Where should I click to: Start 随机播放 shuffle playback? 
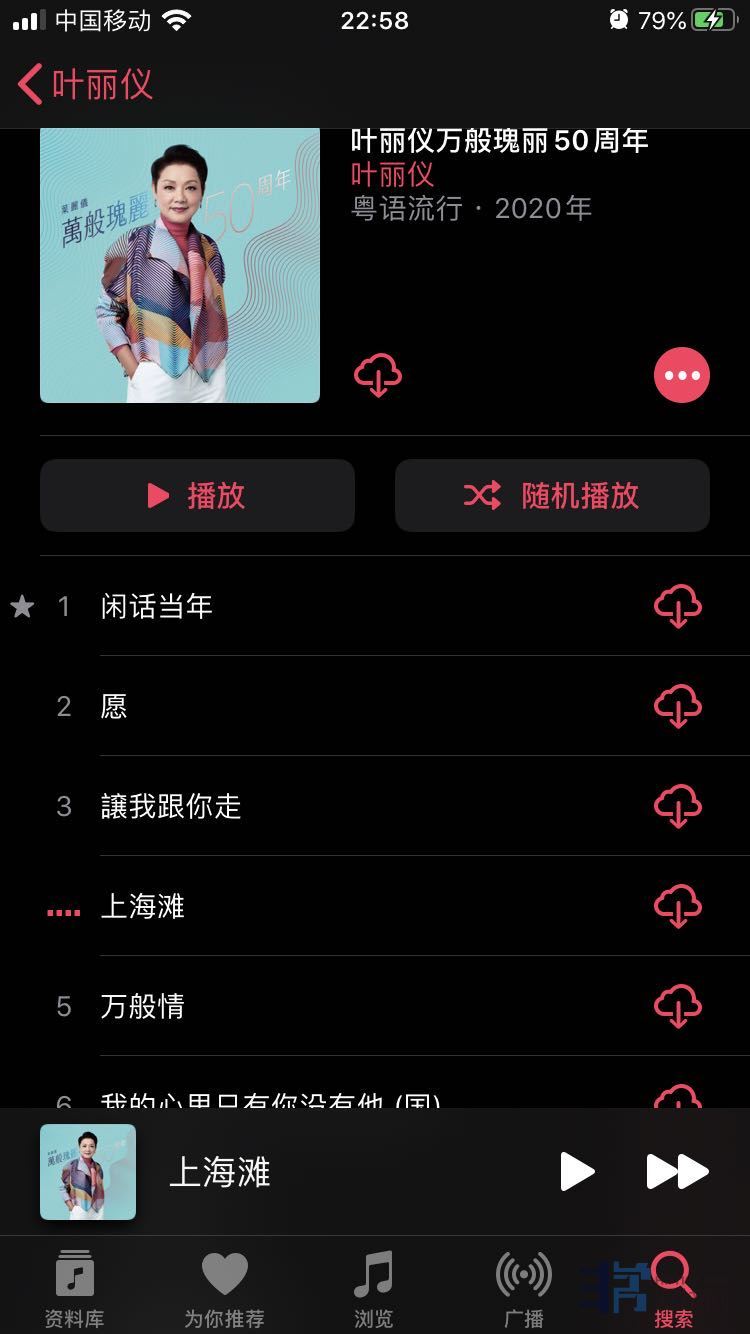(552, 496)
